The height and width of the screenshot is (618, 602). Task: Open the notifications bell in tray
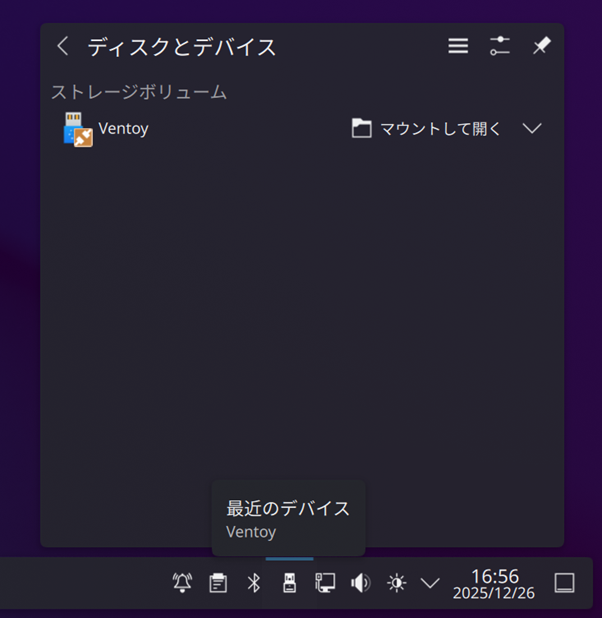182,583
